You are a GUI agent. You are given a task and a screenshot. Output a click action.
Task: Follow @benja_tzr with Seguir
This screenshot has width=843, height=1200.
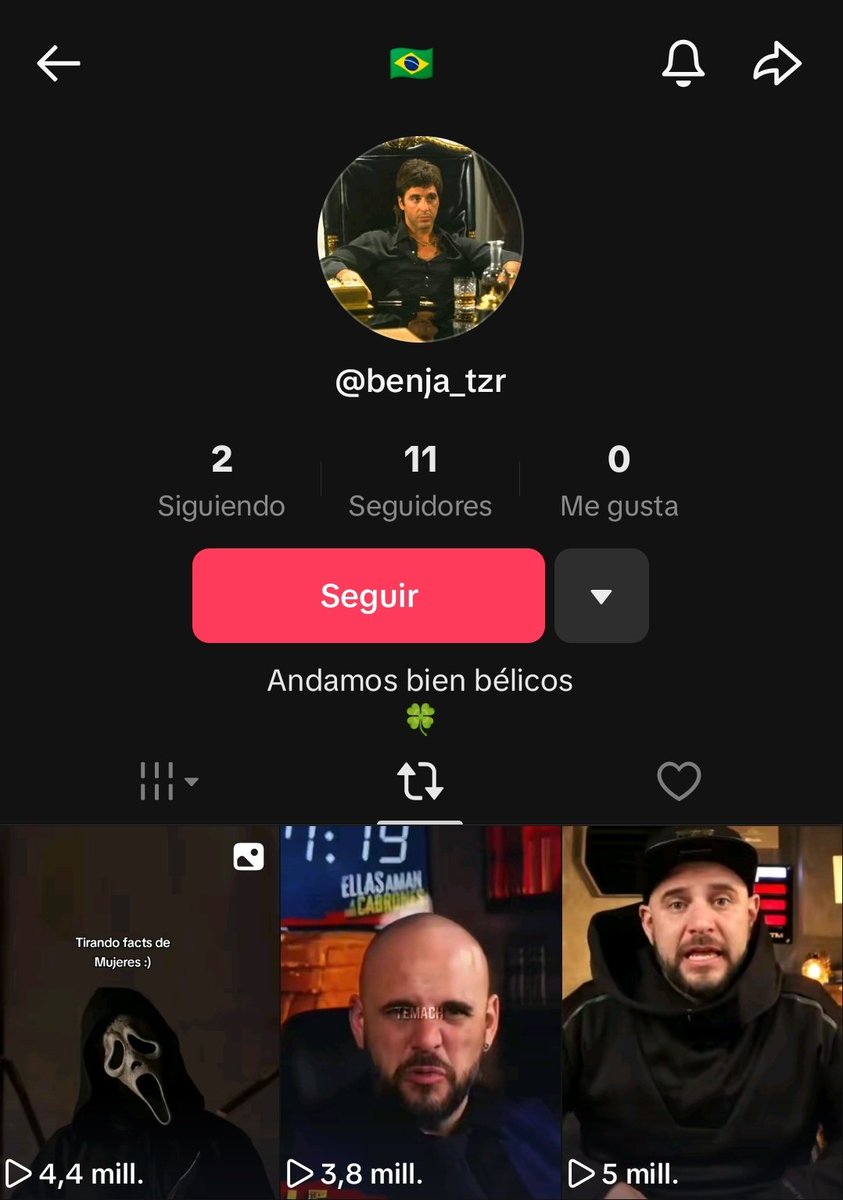(x=368, y=596)
